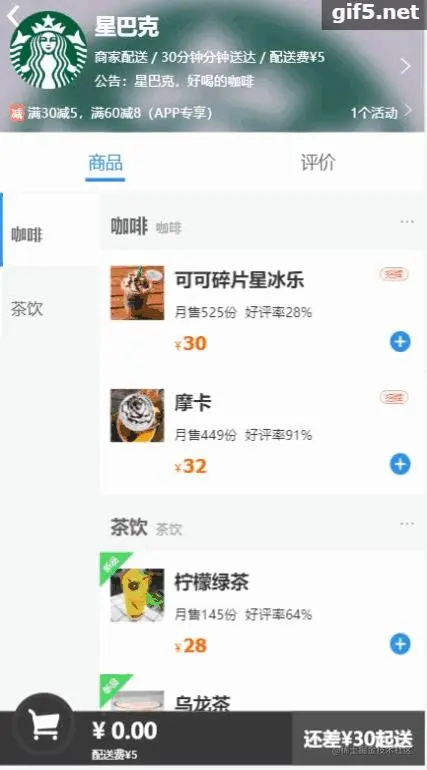The image size is (427, 770).
Task: Select the 商品 tab
Action: [x=105, y=163]
